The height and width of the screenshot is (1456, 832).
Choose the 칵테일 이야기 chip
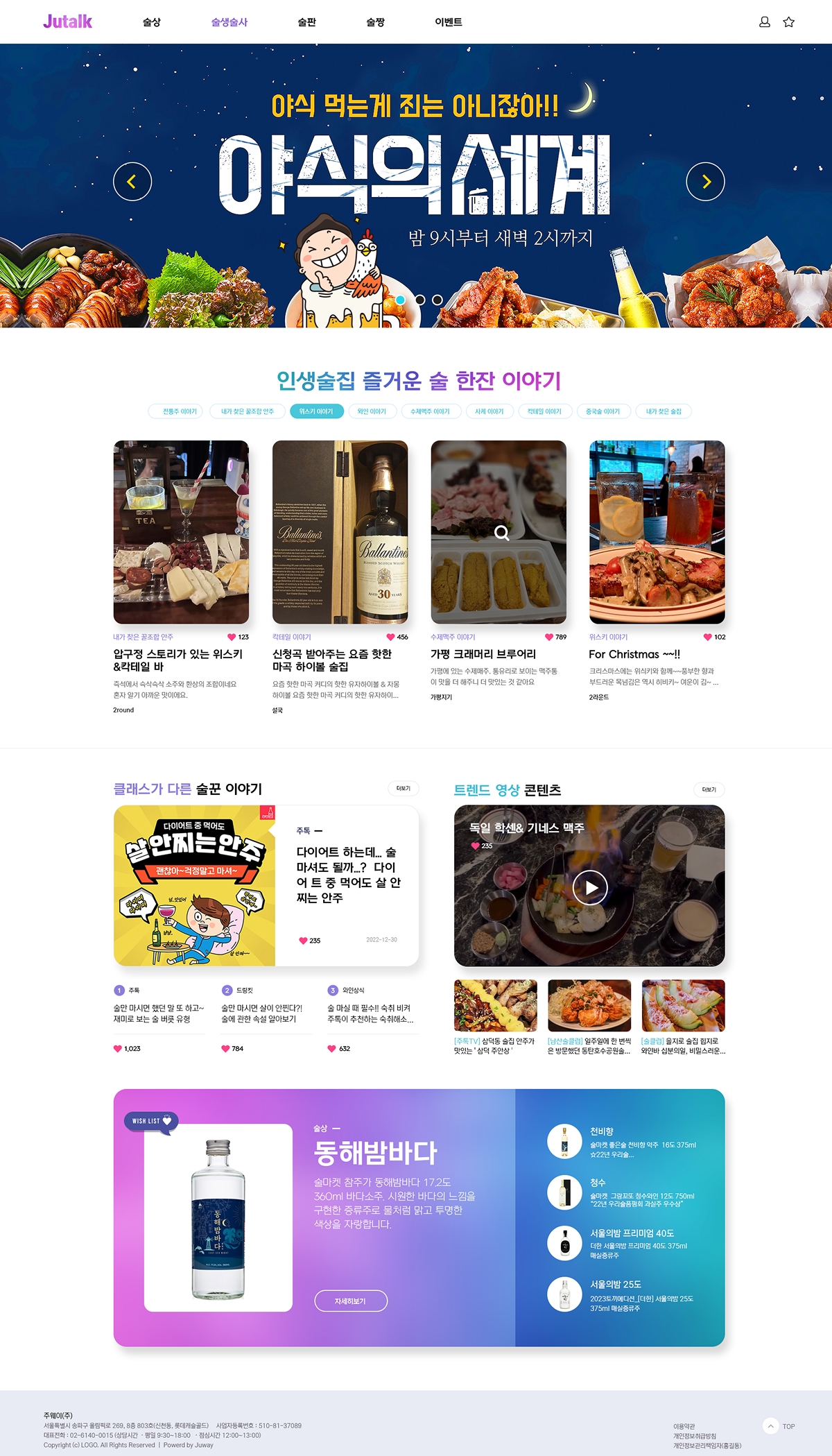click(x=544, y=411)
